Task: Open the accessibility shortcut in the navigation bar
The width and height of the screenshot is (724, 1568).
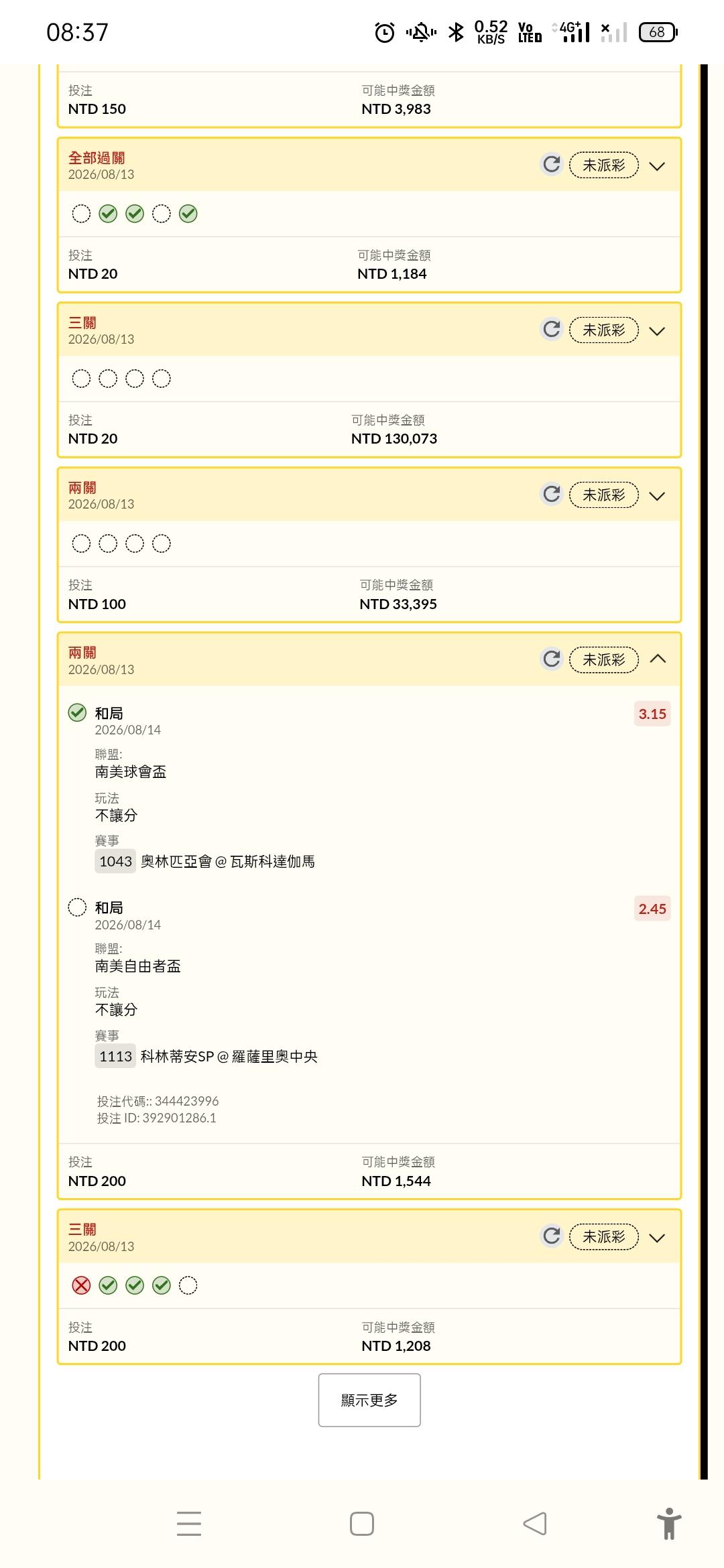Action: [669, 1524]
